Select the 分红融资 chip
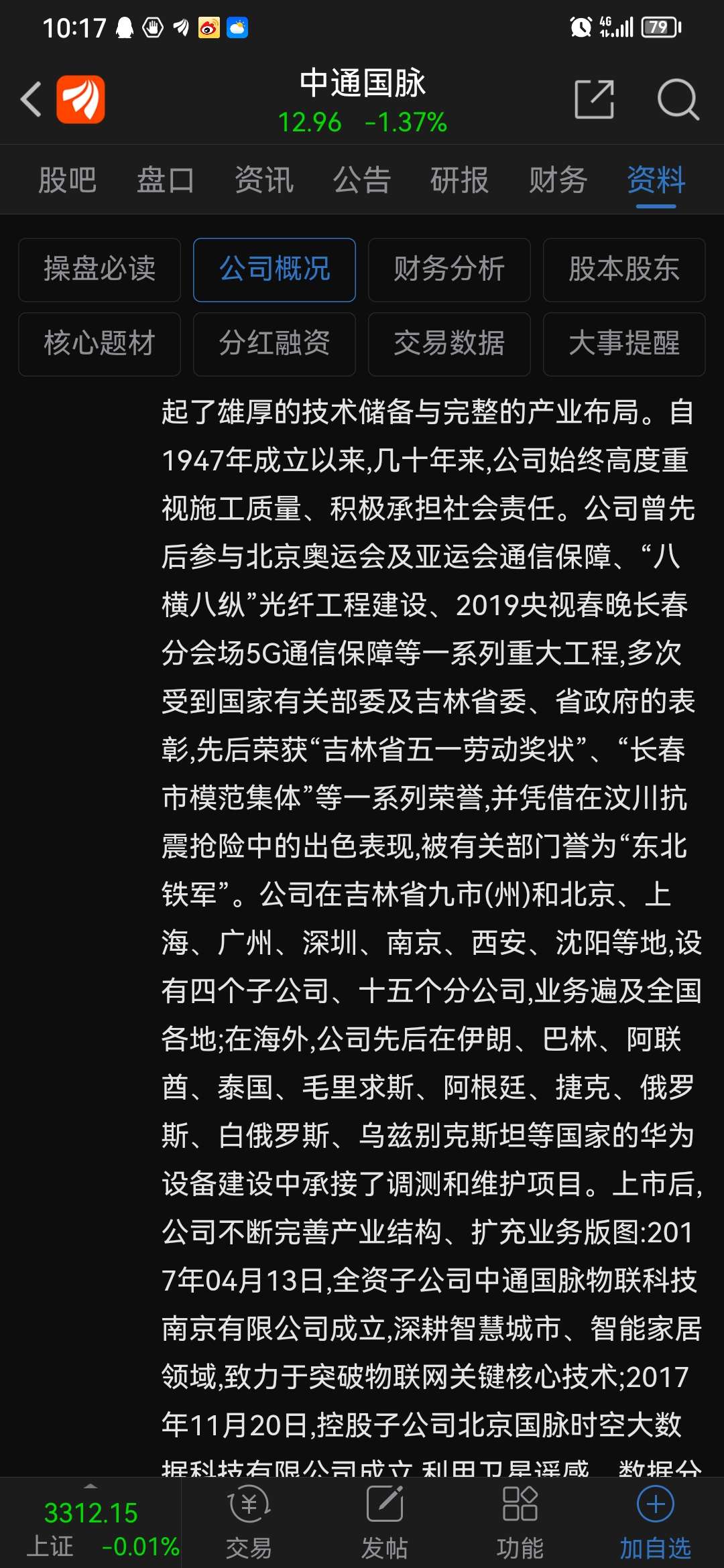Image resolution: width=724 pixels, height=1568 pixels. (x=274, y=344)
